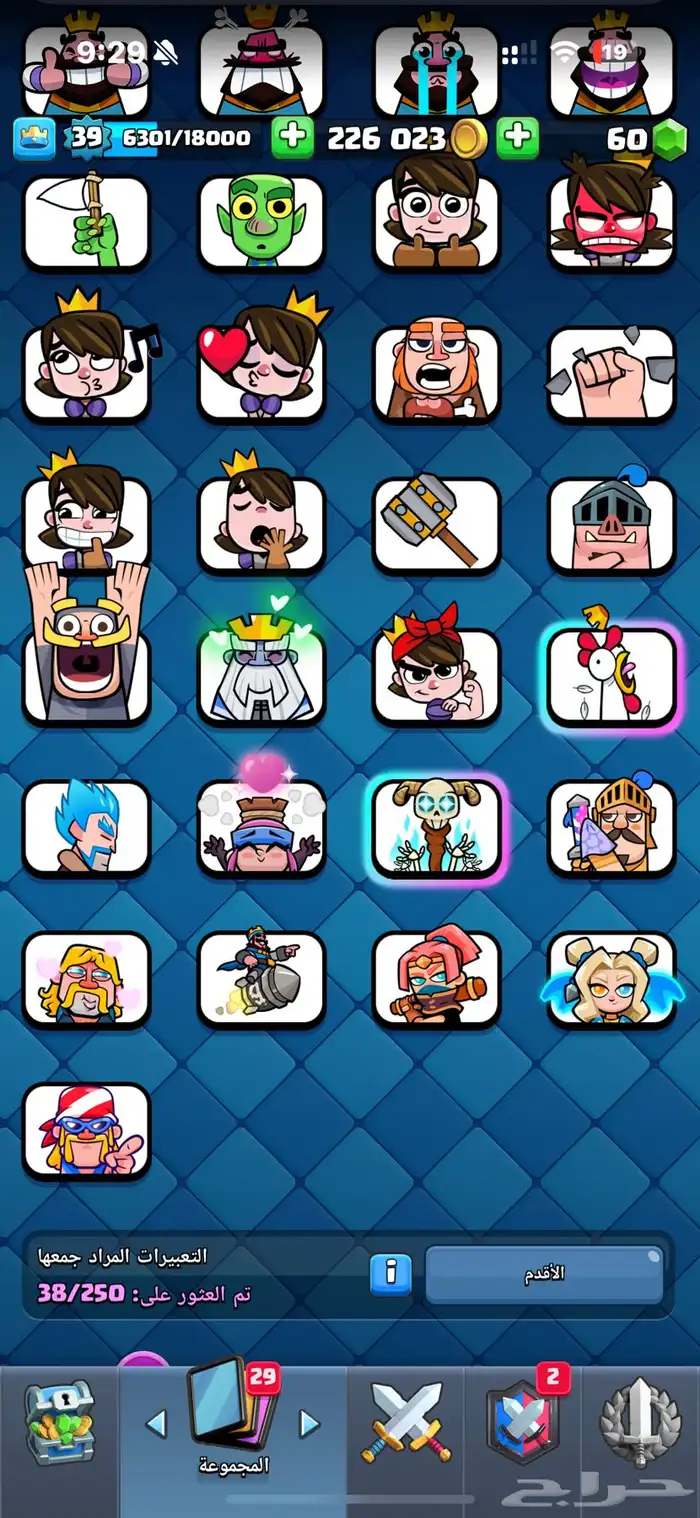
Task: Open the emote collection info button
Action: (x=391, y=1272)
